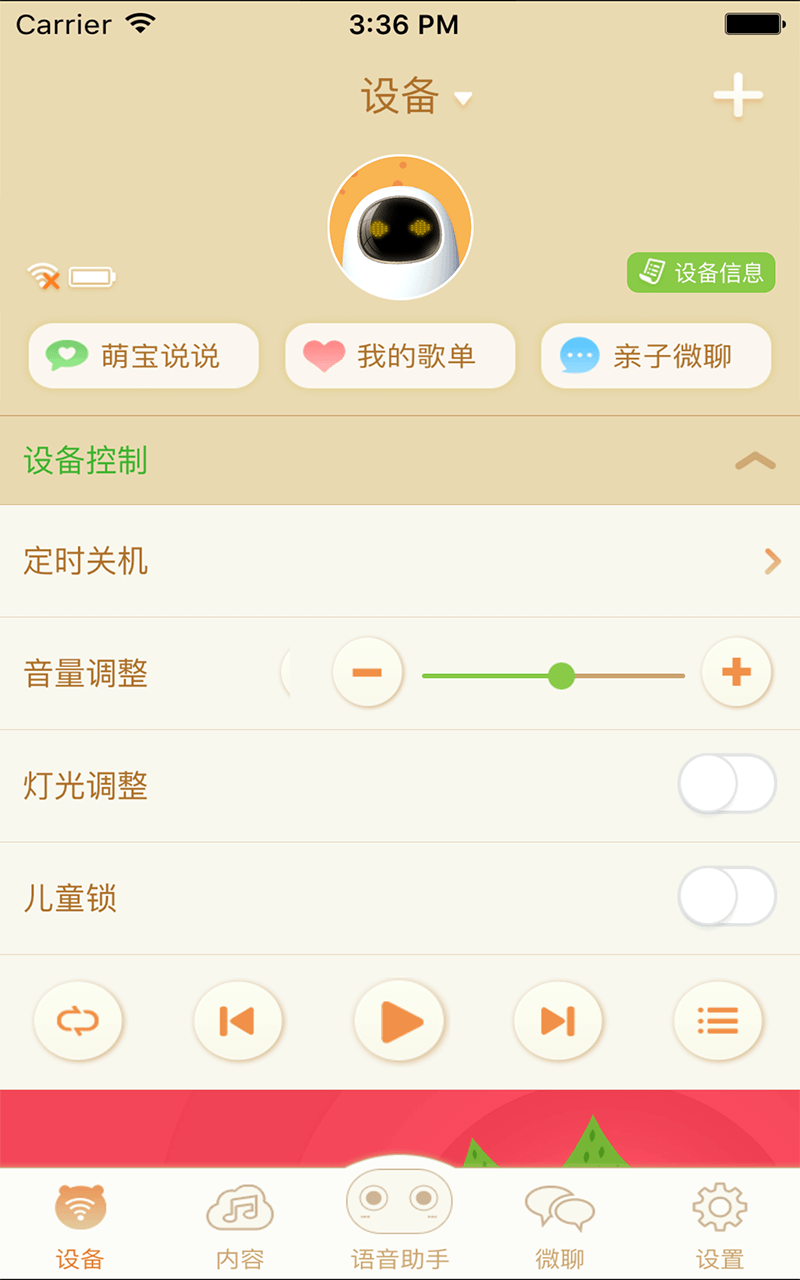The width and height of the screenshot is (800, 1280).
Task: Enable the 灯光调整 light switch
Action: point(727,785)
